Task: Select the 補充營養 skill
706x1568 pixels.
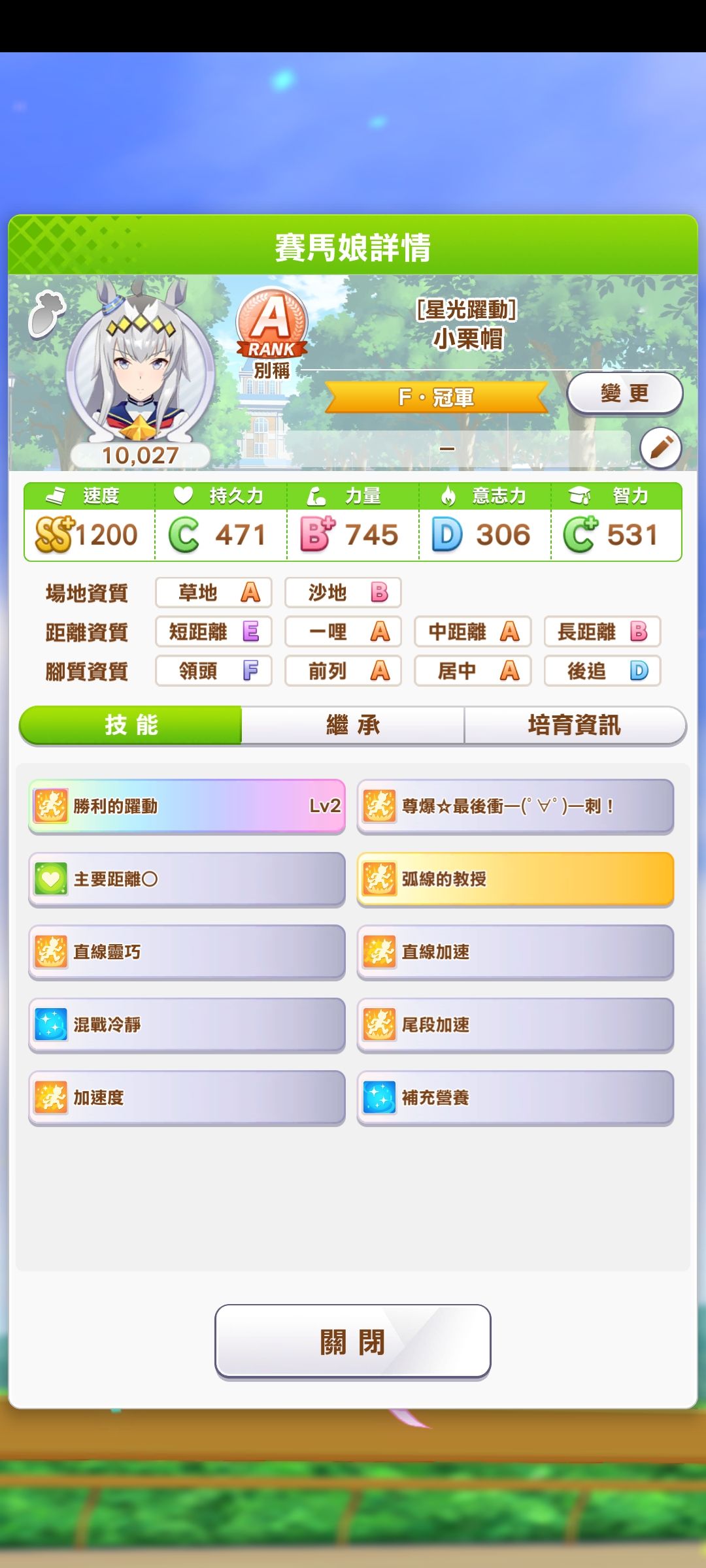Action: pos(515,1098)
